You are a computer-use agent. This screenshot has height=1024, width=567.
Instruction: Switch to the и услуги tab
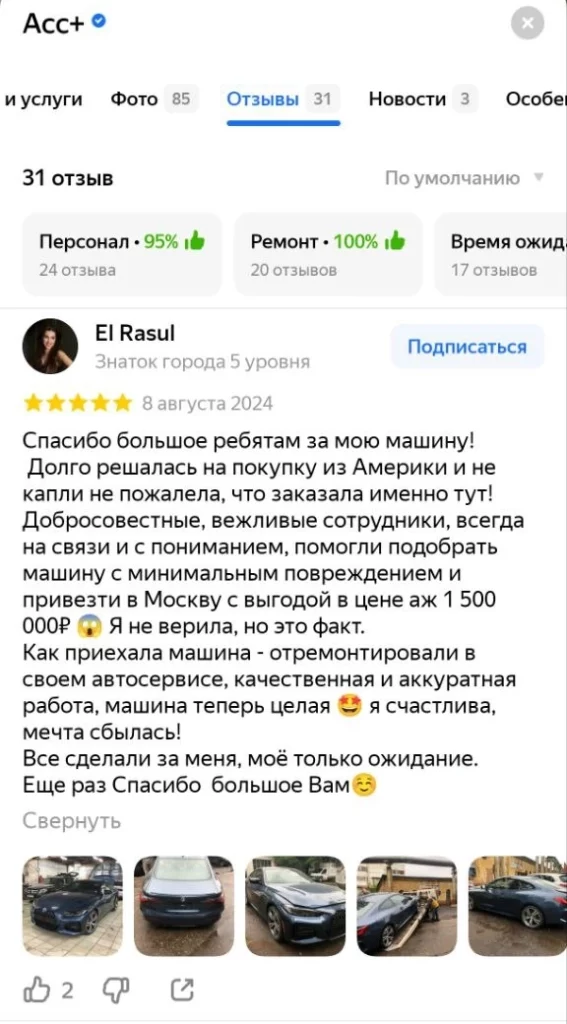click(x=44, y=99)
